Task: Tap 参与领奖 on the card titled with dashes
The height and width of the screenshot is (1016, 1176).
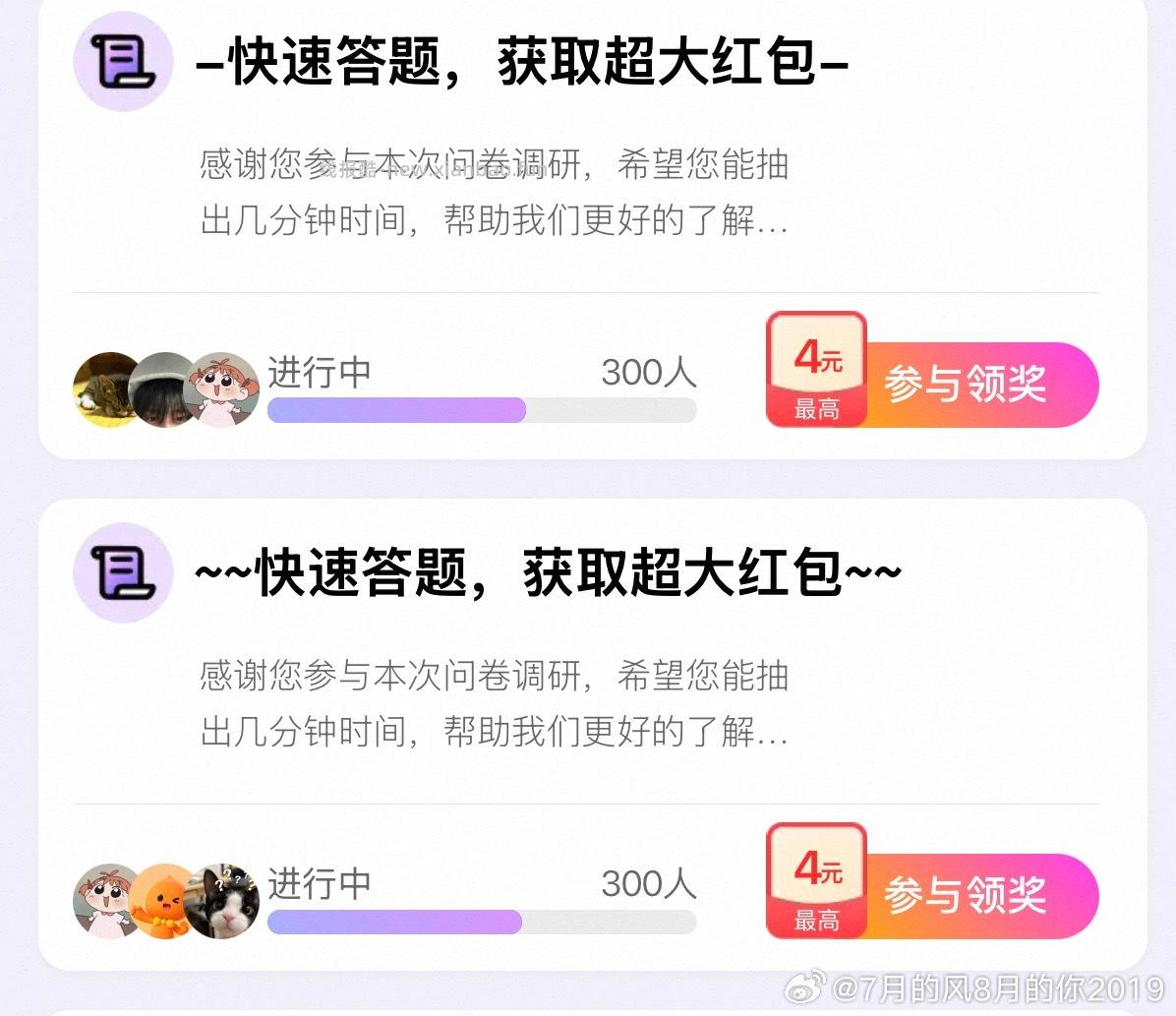Action: 965,385
